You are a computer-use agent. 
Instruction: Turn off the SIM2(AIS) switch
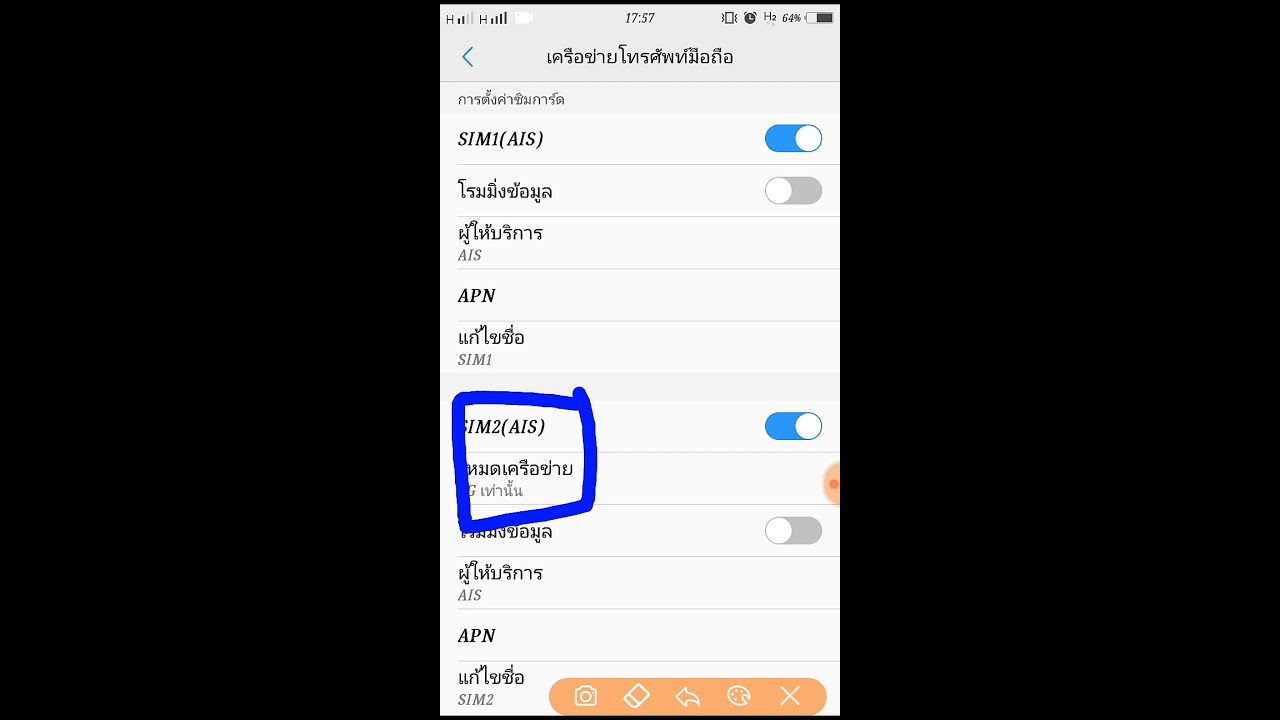point(793,427)
